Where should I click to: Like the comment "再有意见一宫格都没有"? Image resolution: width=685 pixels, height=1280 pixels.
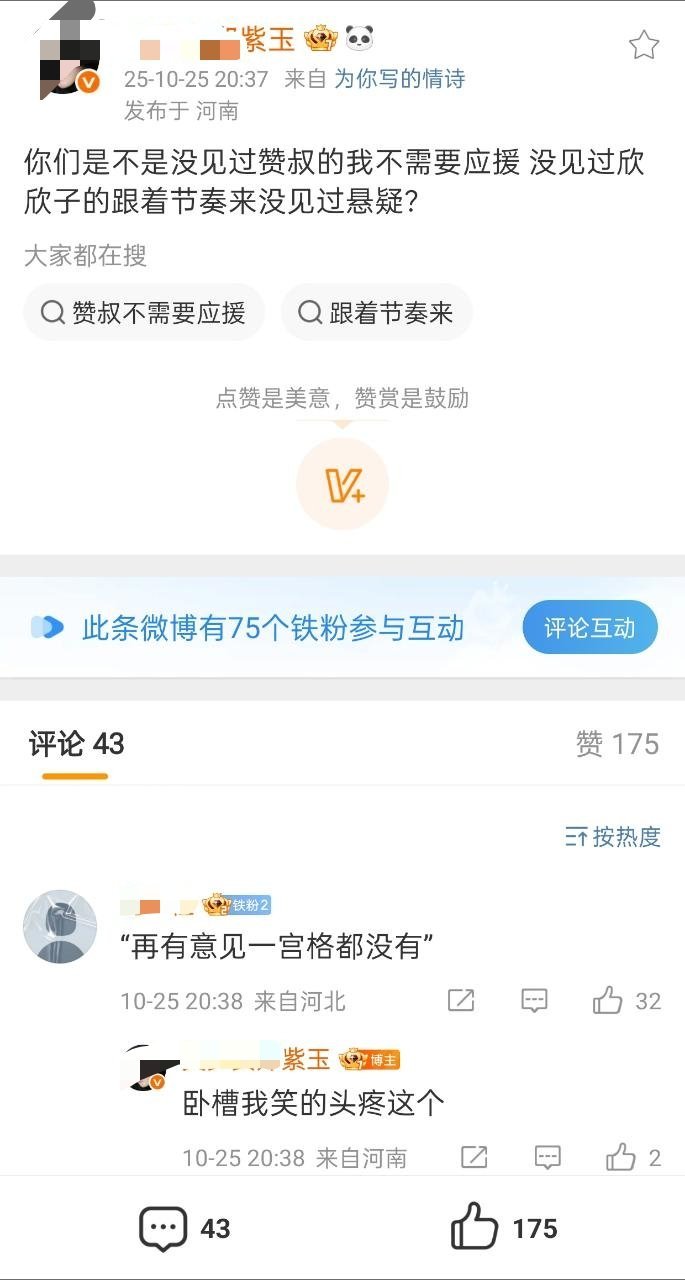[608, 1000]
